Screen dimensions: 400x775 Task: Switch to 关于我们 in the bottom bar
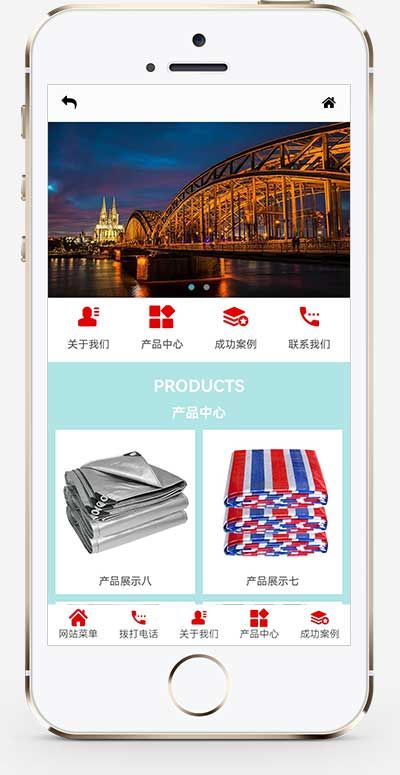[199, 624]
